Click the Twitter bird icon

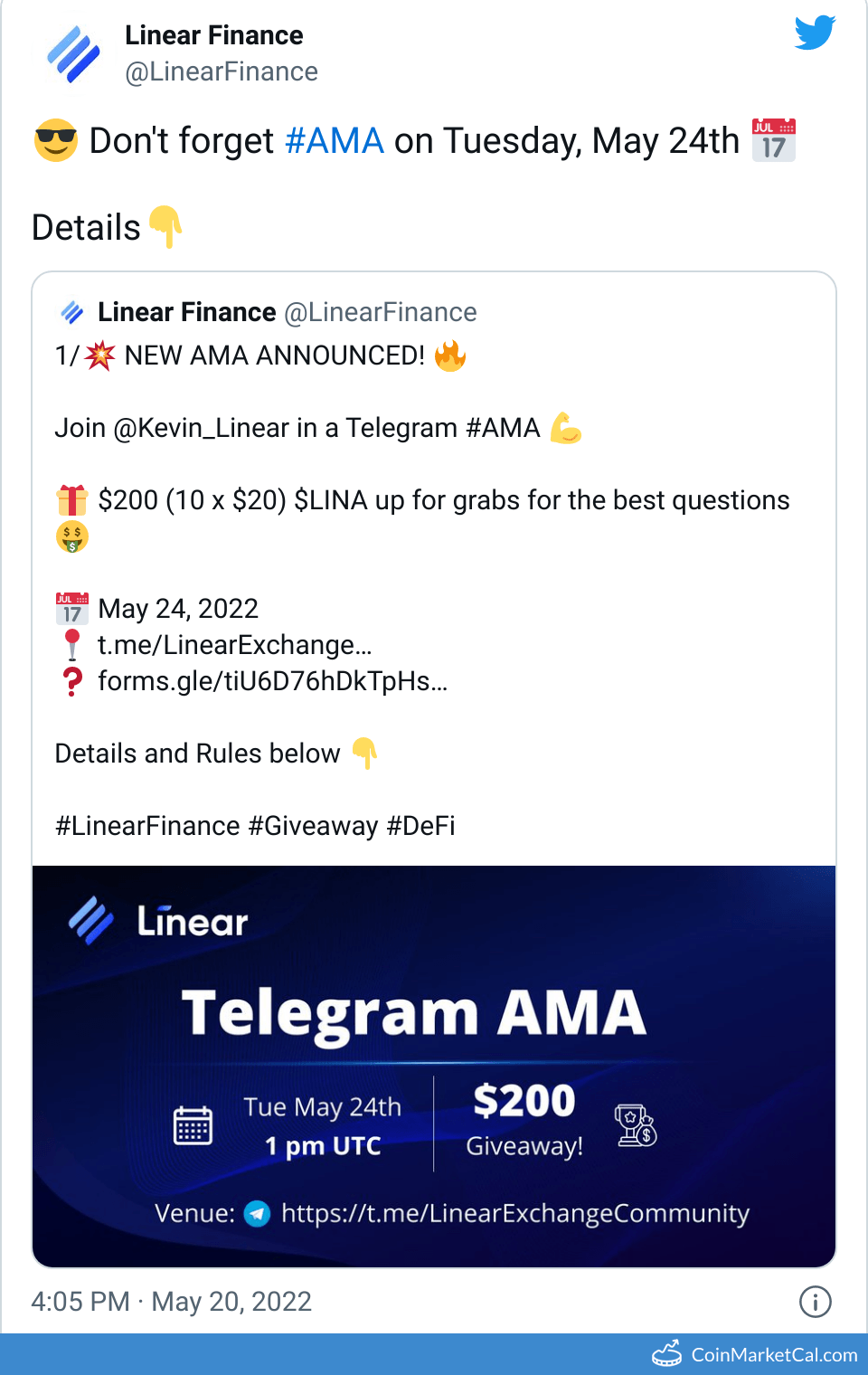click(815, 33)
